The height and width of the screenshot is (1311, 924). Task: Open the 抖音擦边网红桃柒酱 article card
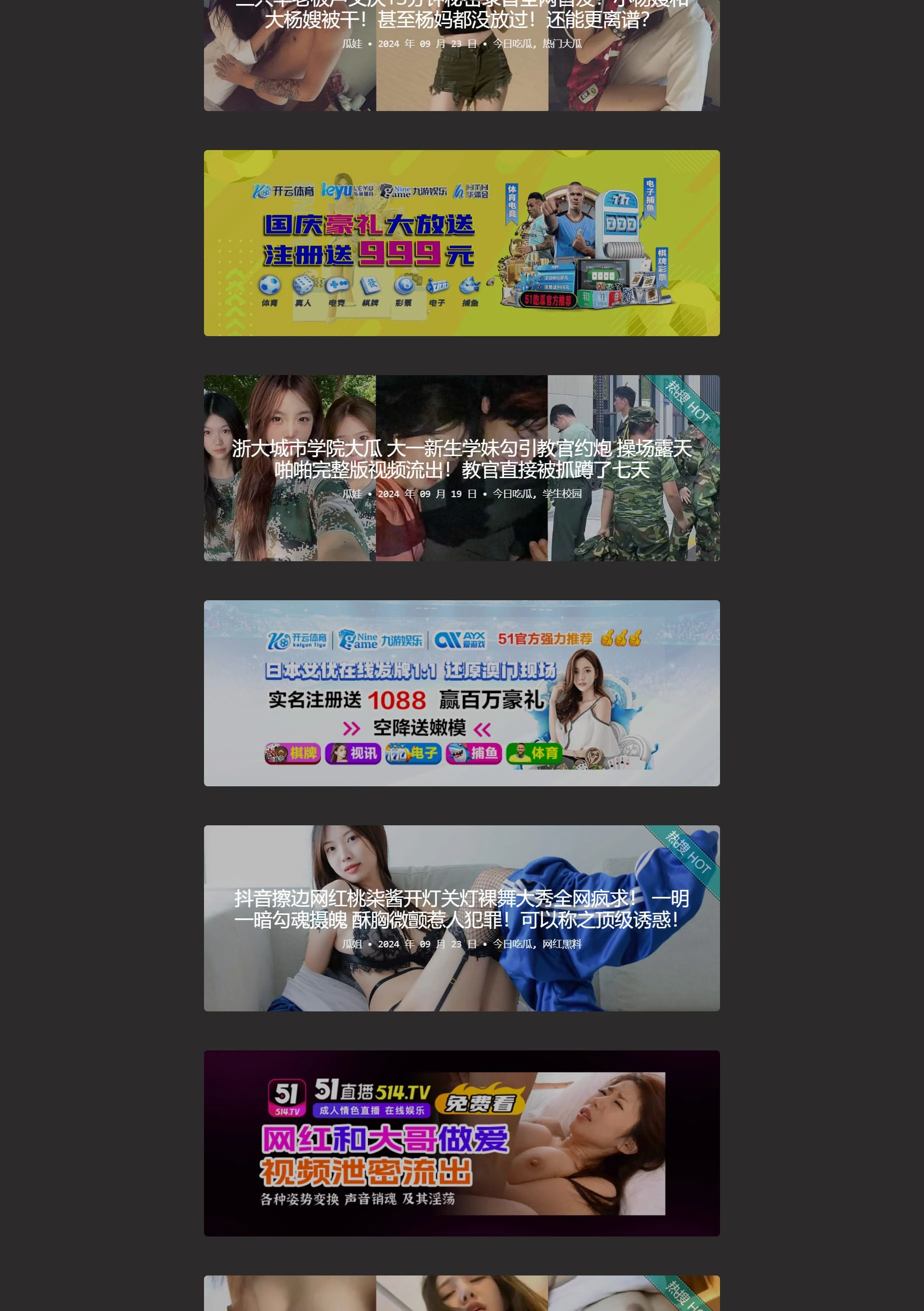pyautogui.click(x=461, y=909)
